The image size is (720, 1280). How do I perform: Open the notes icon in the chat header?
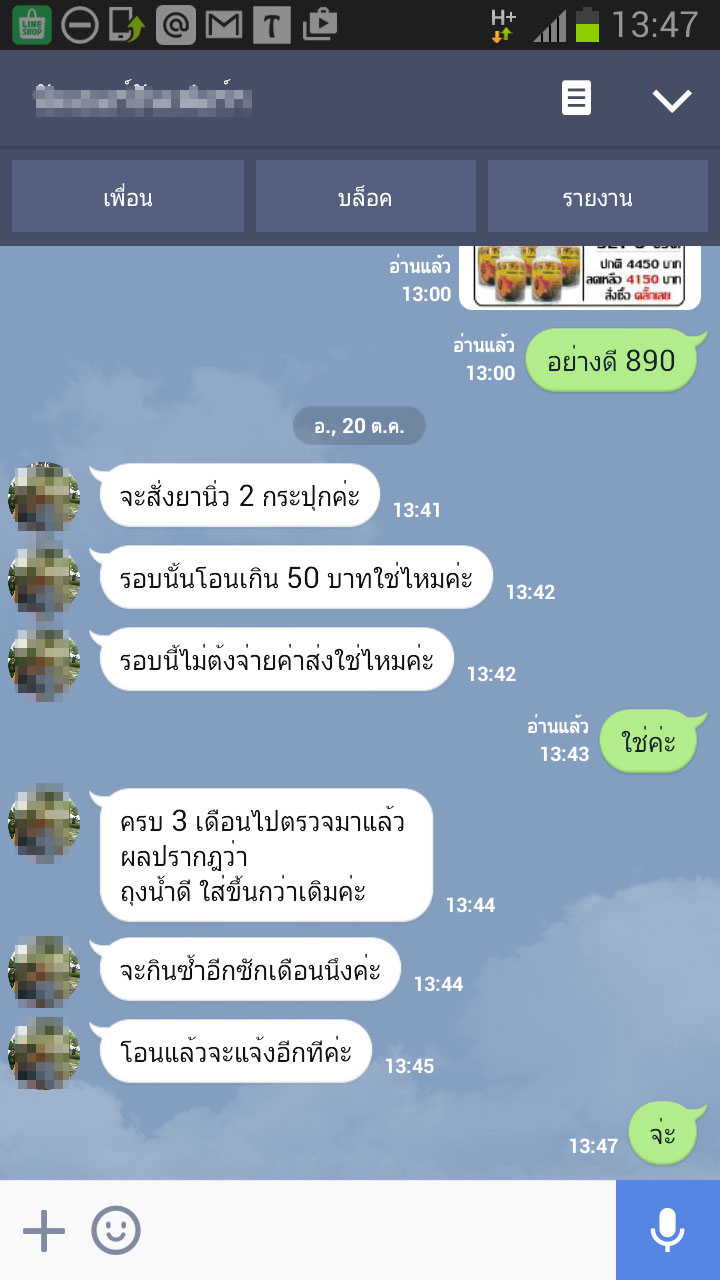point(576,98)
